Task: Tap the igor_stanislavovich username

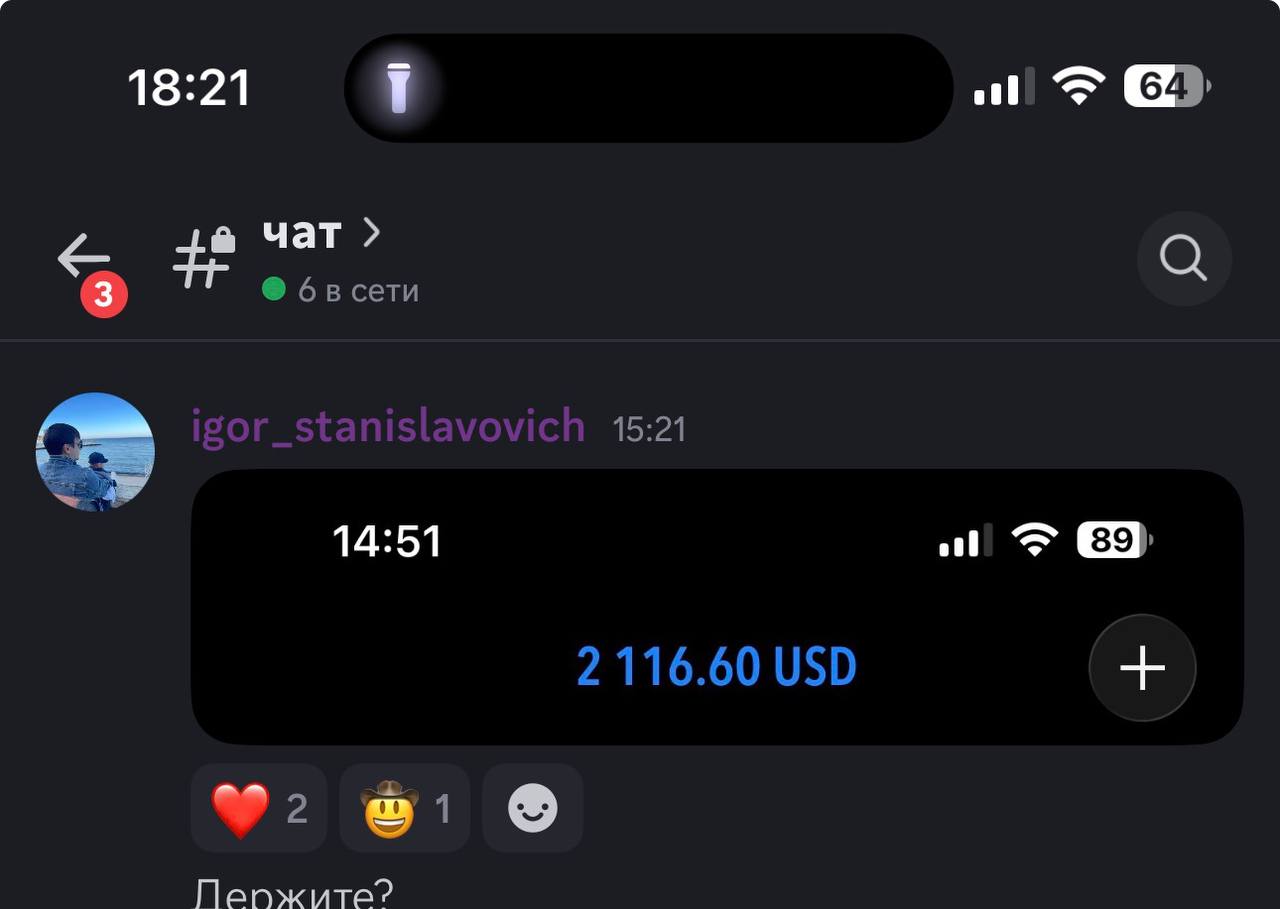Action: tap(388, 427)
